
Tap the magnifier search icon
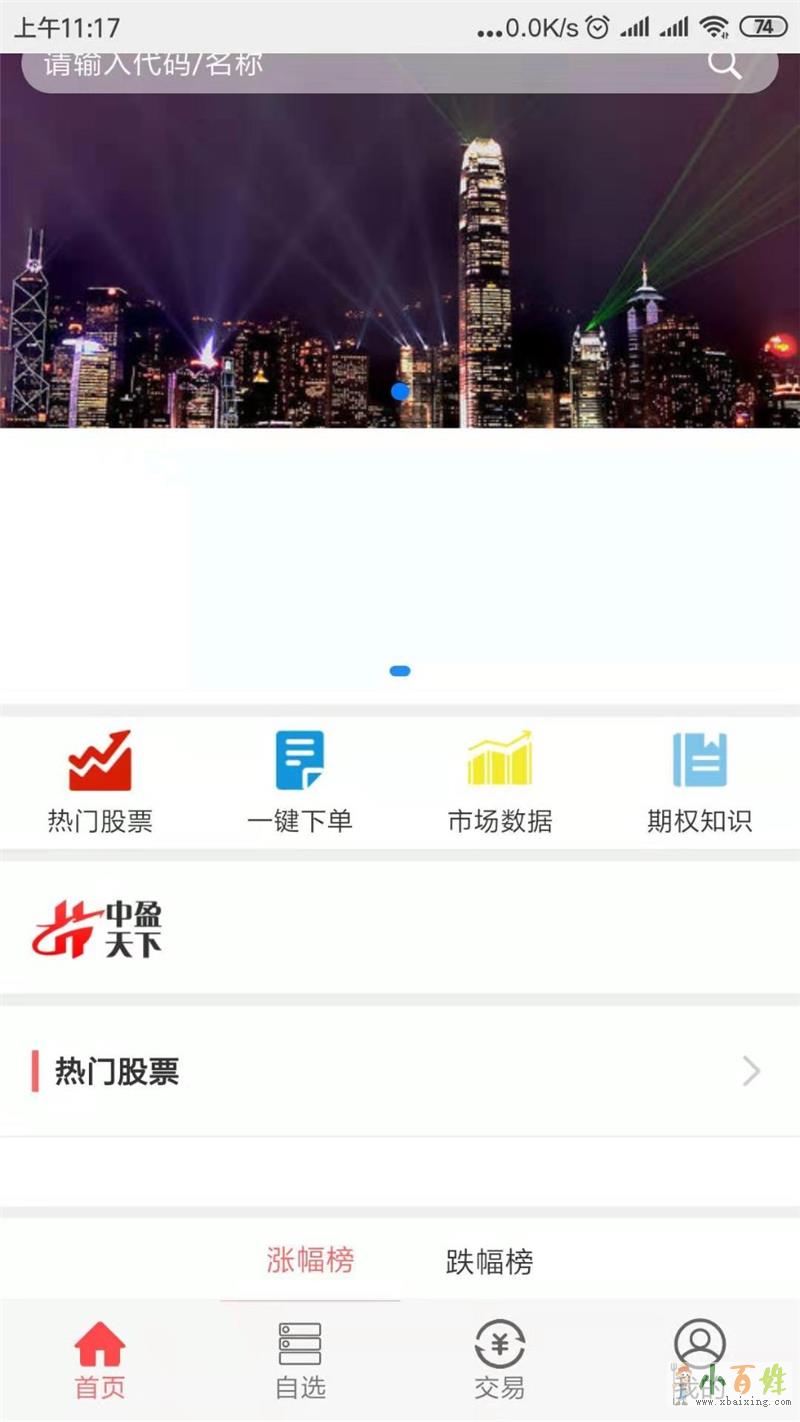[725, 65]
